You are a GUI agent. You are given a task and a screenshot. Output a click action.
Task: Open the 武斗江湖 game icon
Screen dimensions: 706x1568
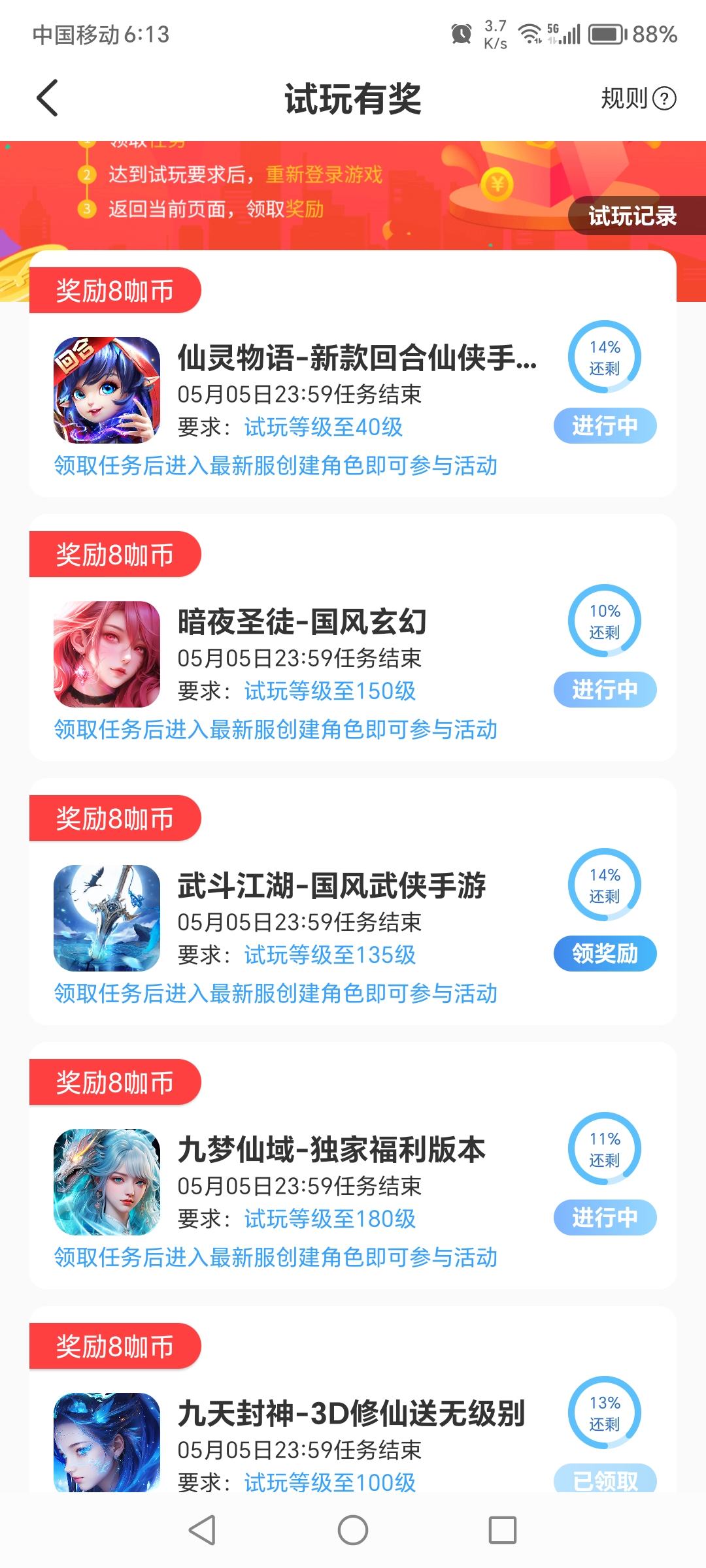107,918
